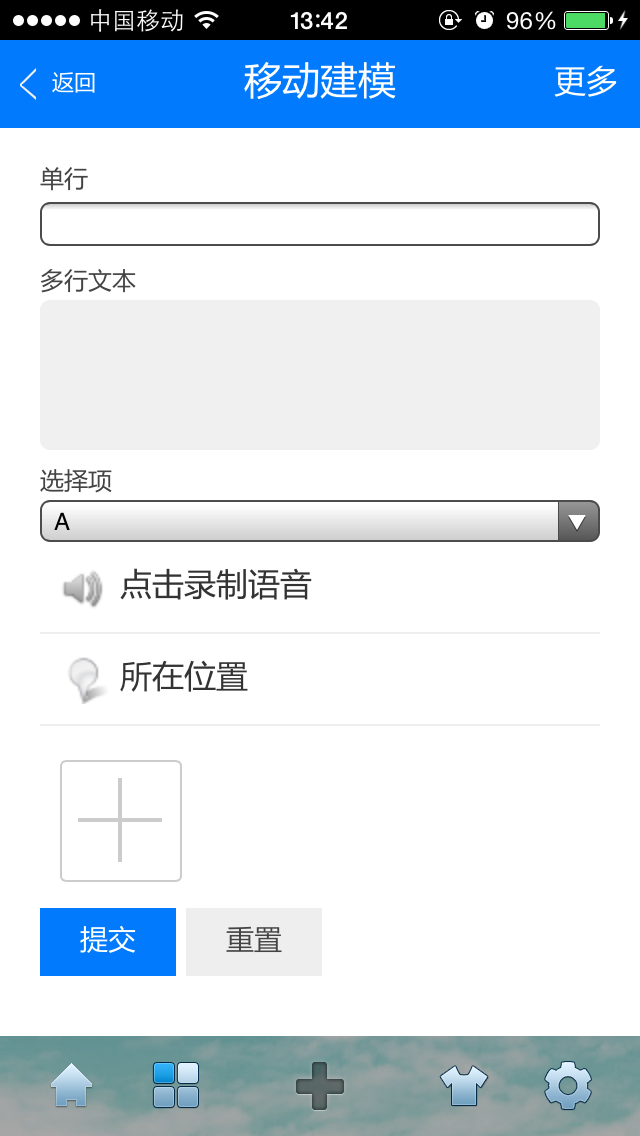Go back using the 返回 button
This screenshot has height=1136, width=640.
(x=57, y=83)
